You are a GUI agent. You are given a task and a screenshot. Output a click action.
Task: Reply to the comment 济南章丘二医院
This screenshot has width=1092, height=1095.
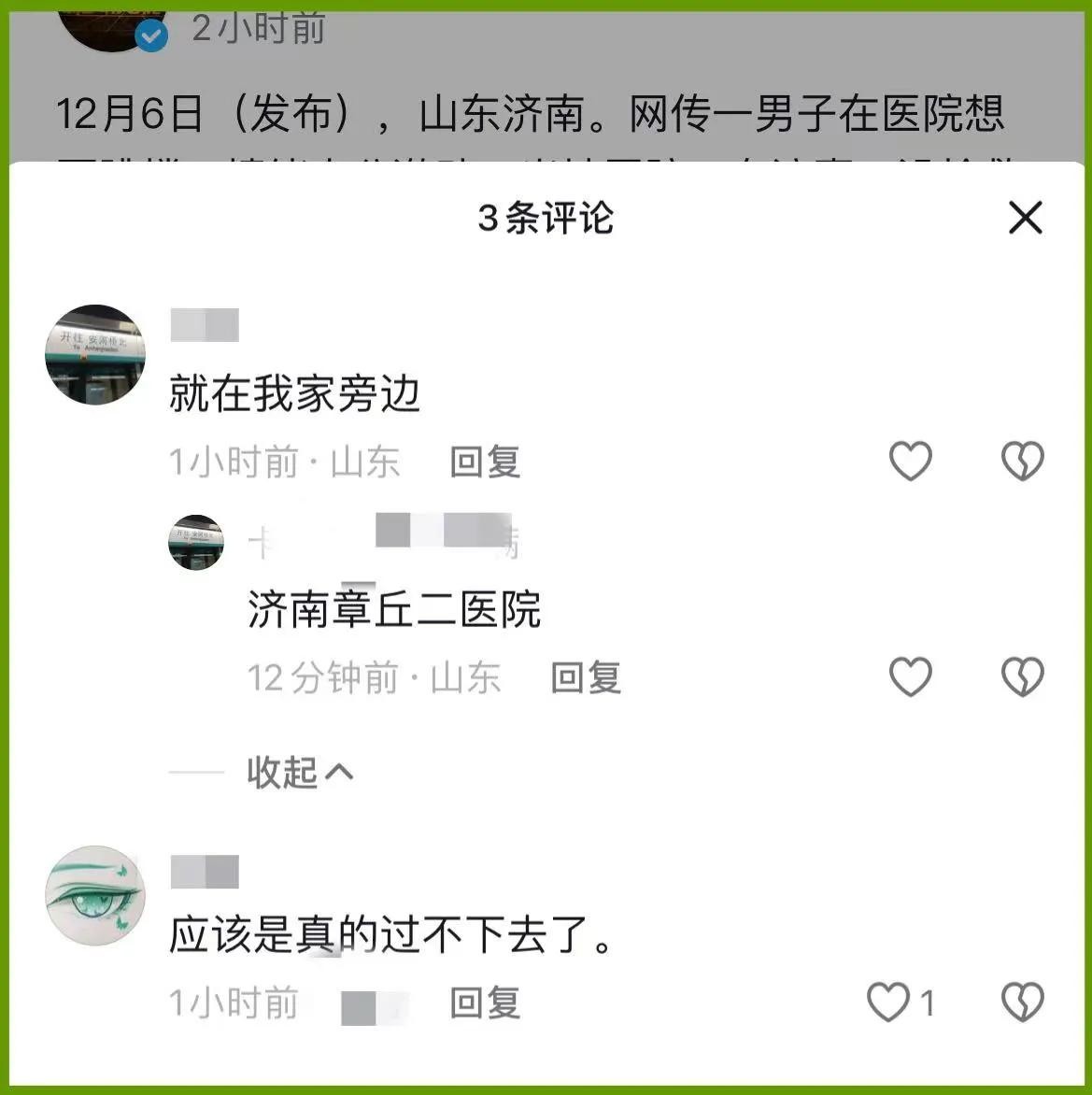586,677
